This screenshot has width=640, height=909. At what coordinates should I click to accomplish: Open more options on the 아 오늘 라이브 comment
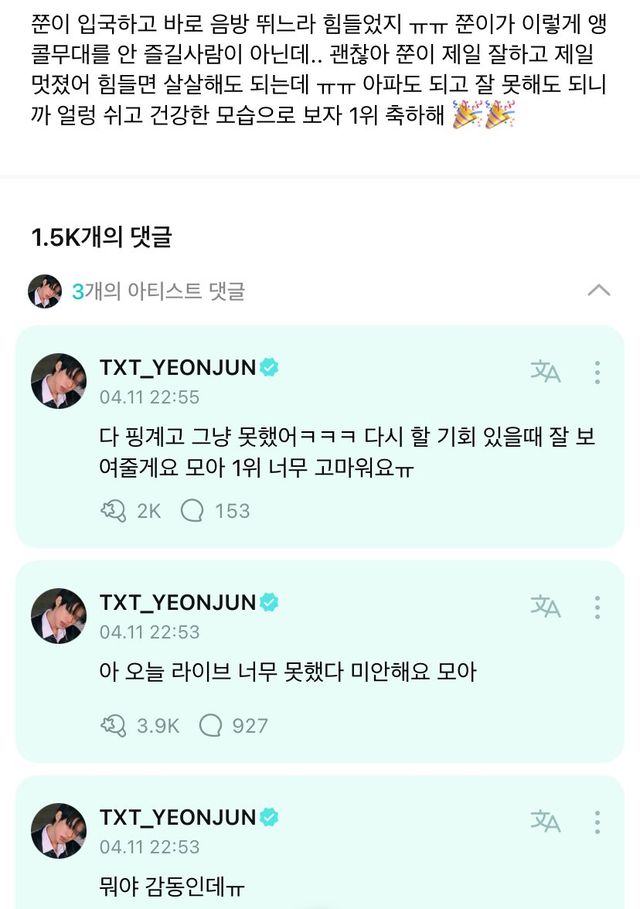597,607
